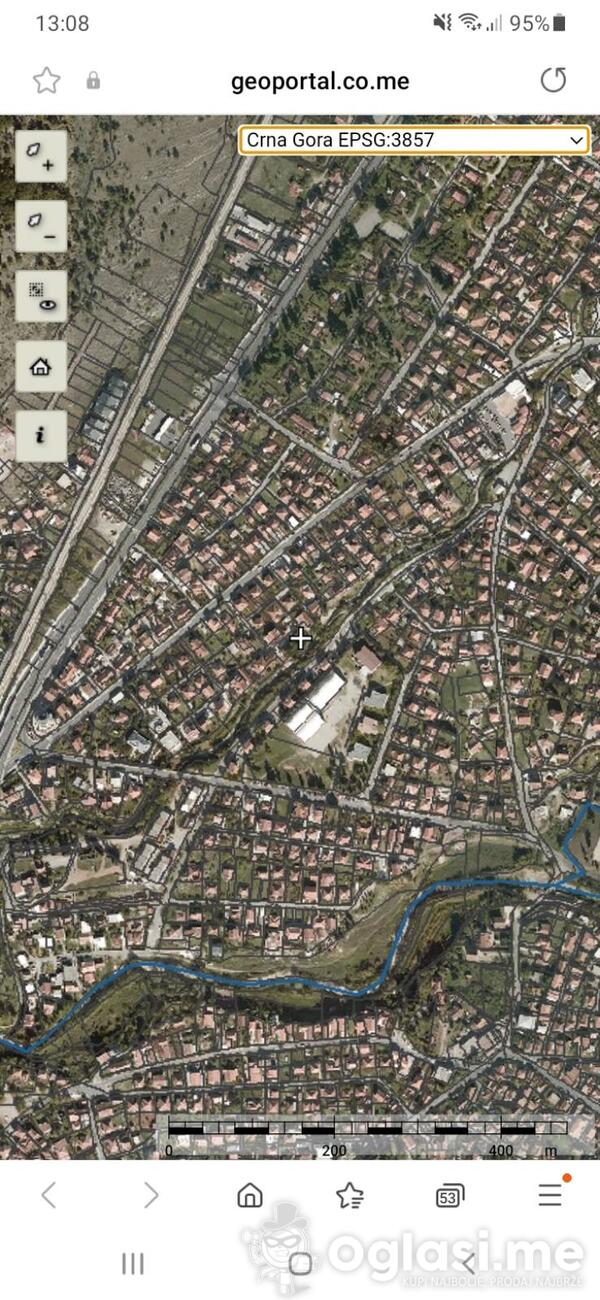Toggle the layer visibility tool
Image resolution: width=600 pixels, height=1300 pixels.
tap(41, 296)
